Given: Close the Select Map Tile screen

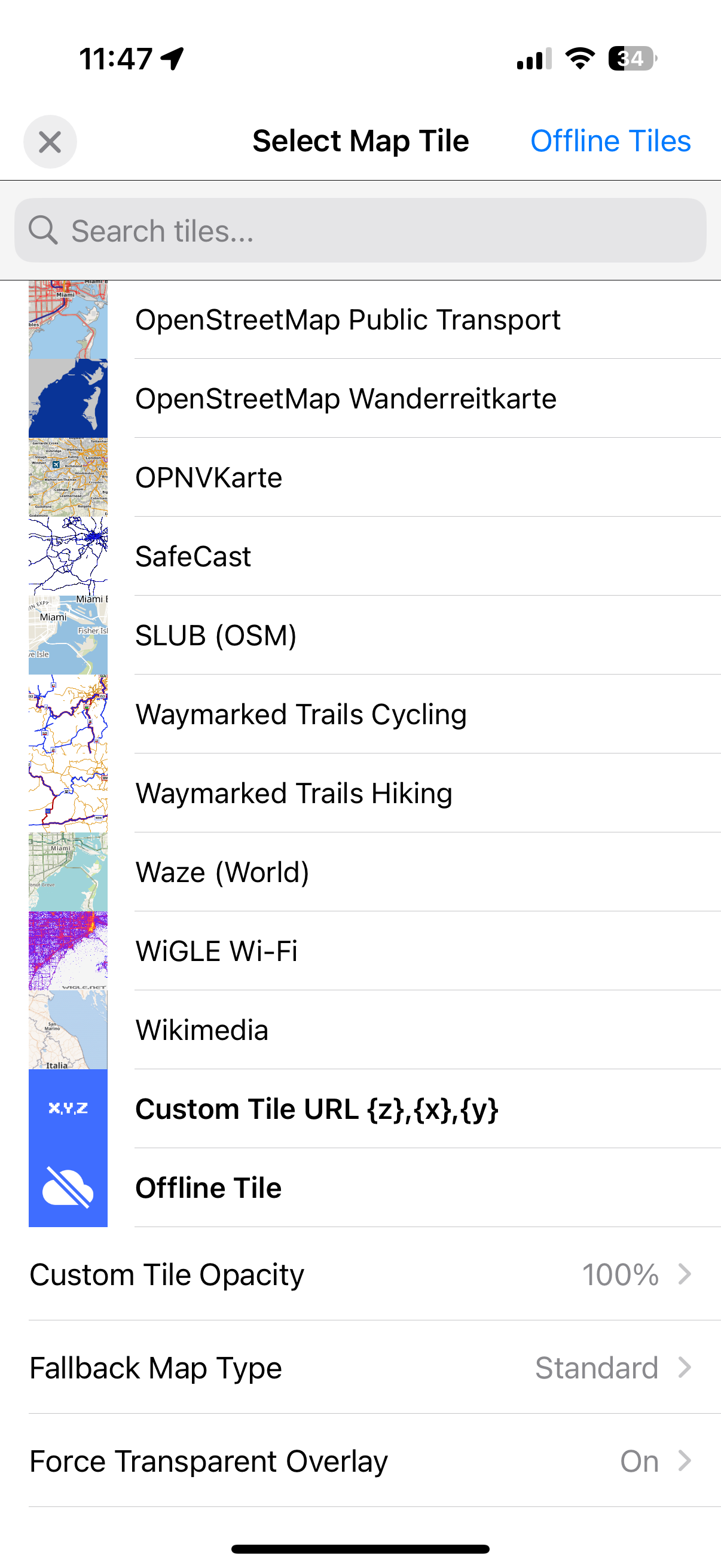Looking at the screenshot, I should click(x=50, y=142).
